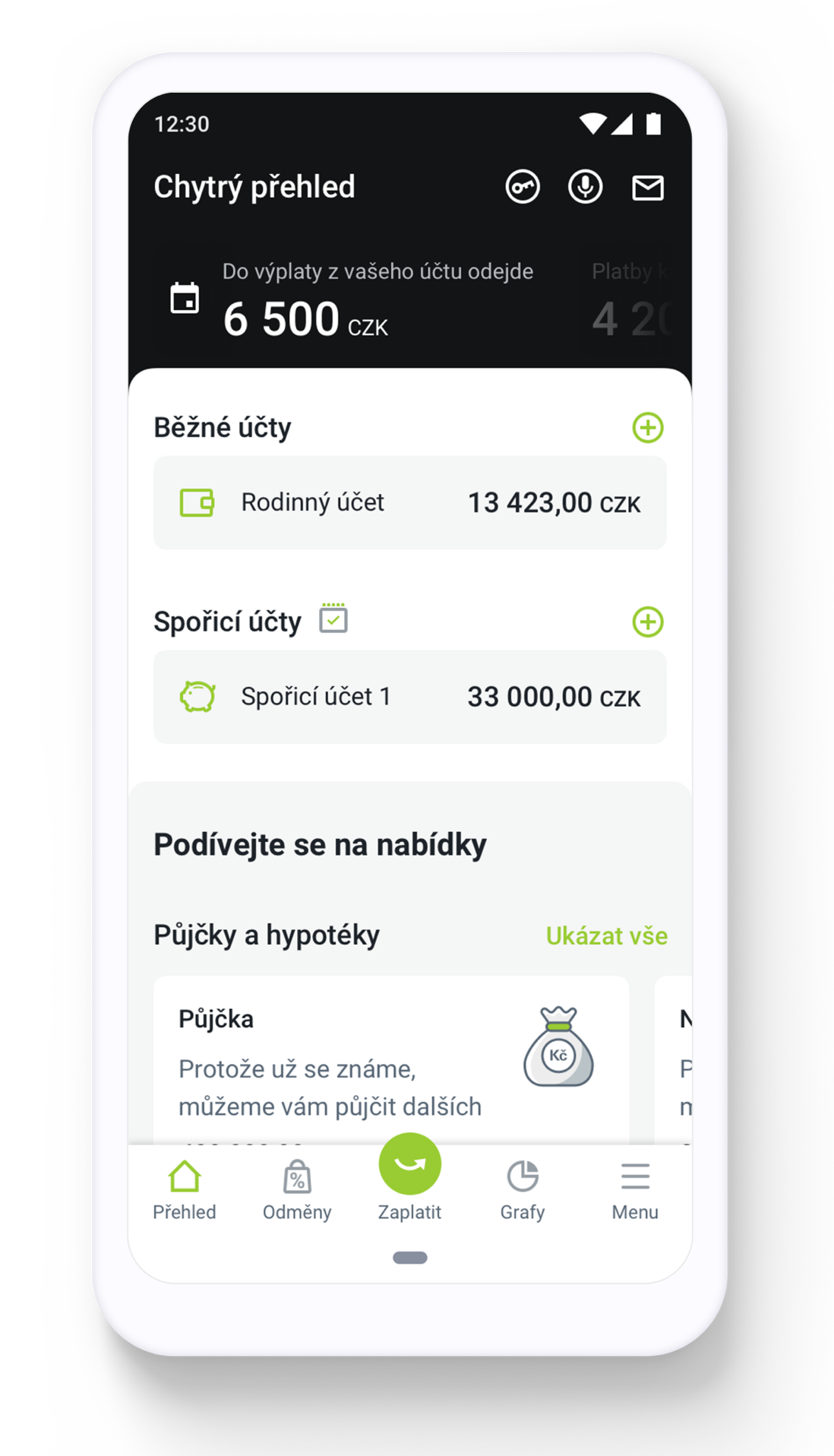This screenshot has height=1456, width=834.
Task: Open the Menu tab
Action: click(x=635, y=1190)
